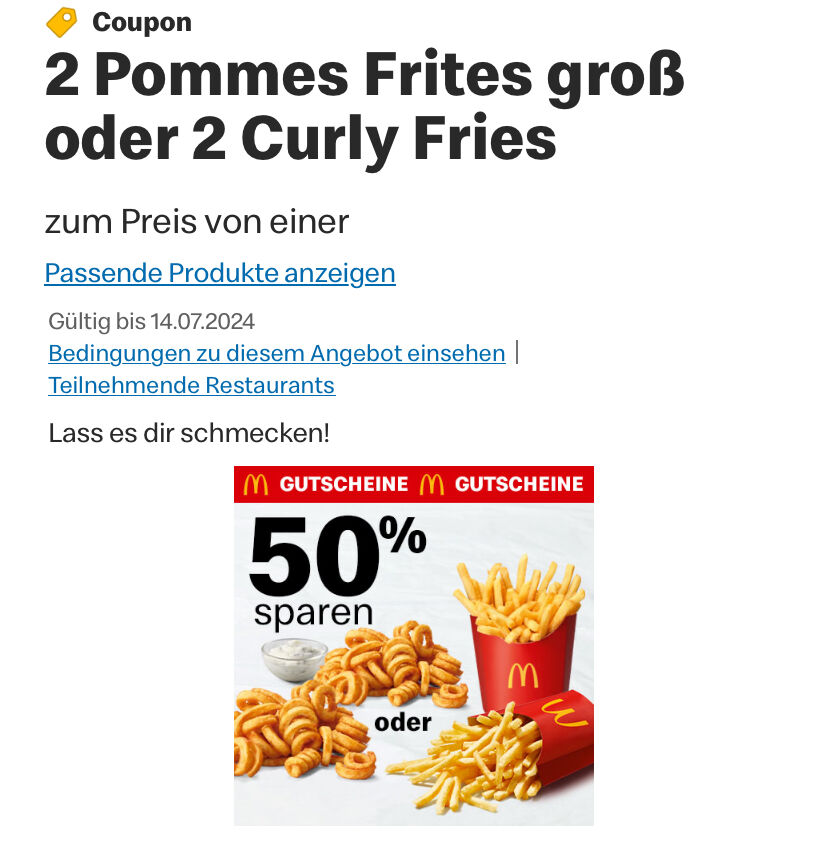Show Teilnehmende Restaurants
The width and height of the screenshot is (828, 844).
191,385
